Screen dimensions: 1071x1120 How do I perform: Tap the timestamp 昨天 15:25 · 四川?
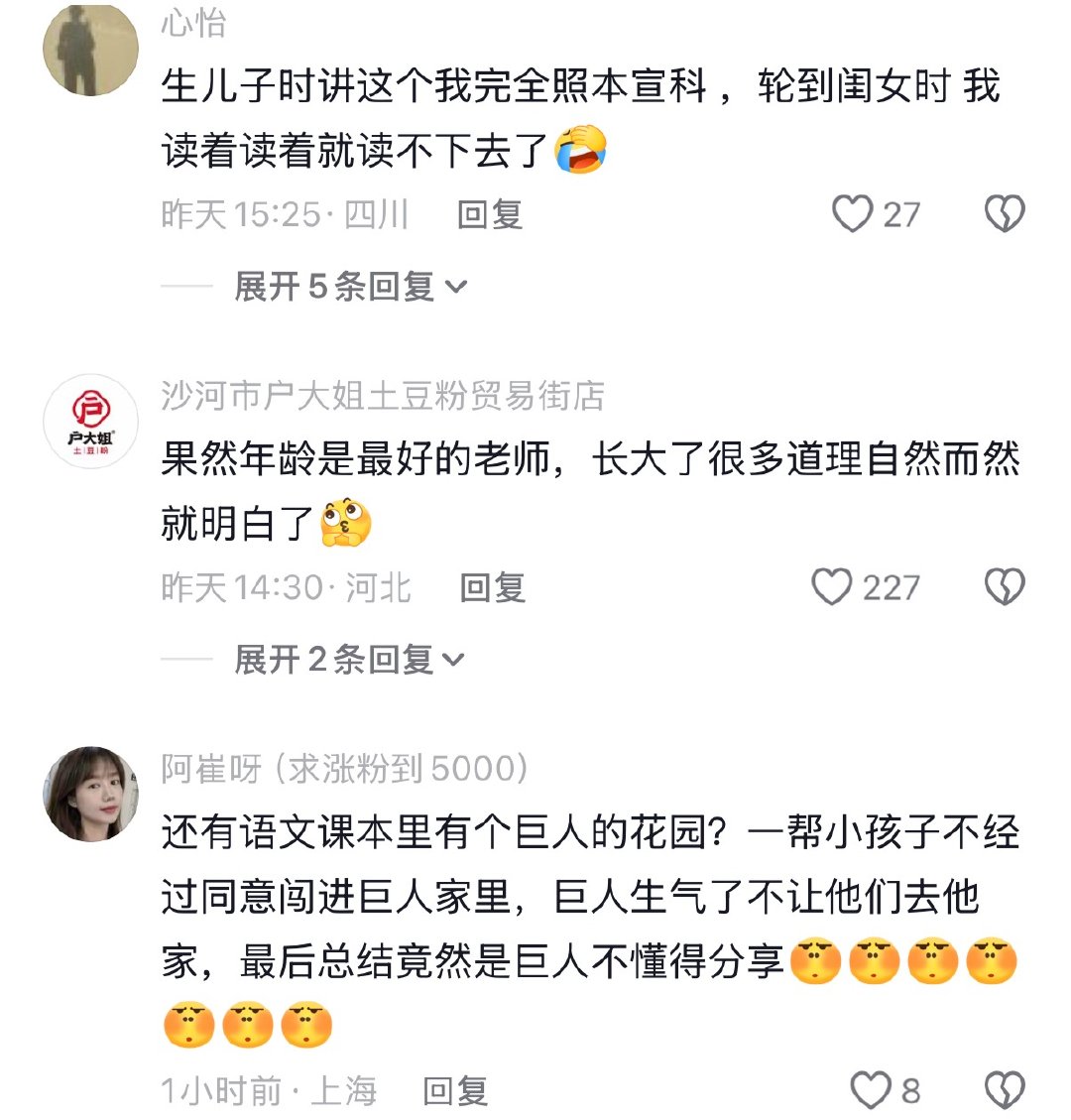coord(284,213)
